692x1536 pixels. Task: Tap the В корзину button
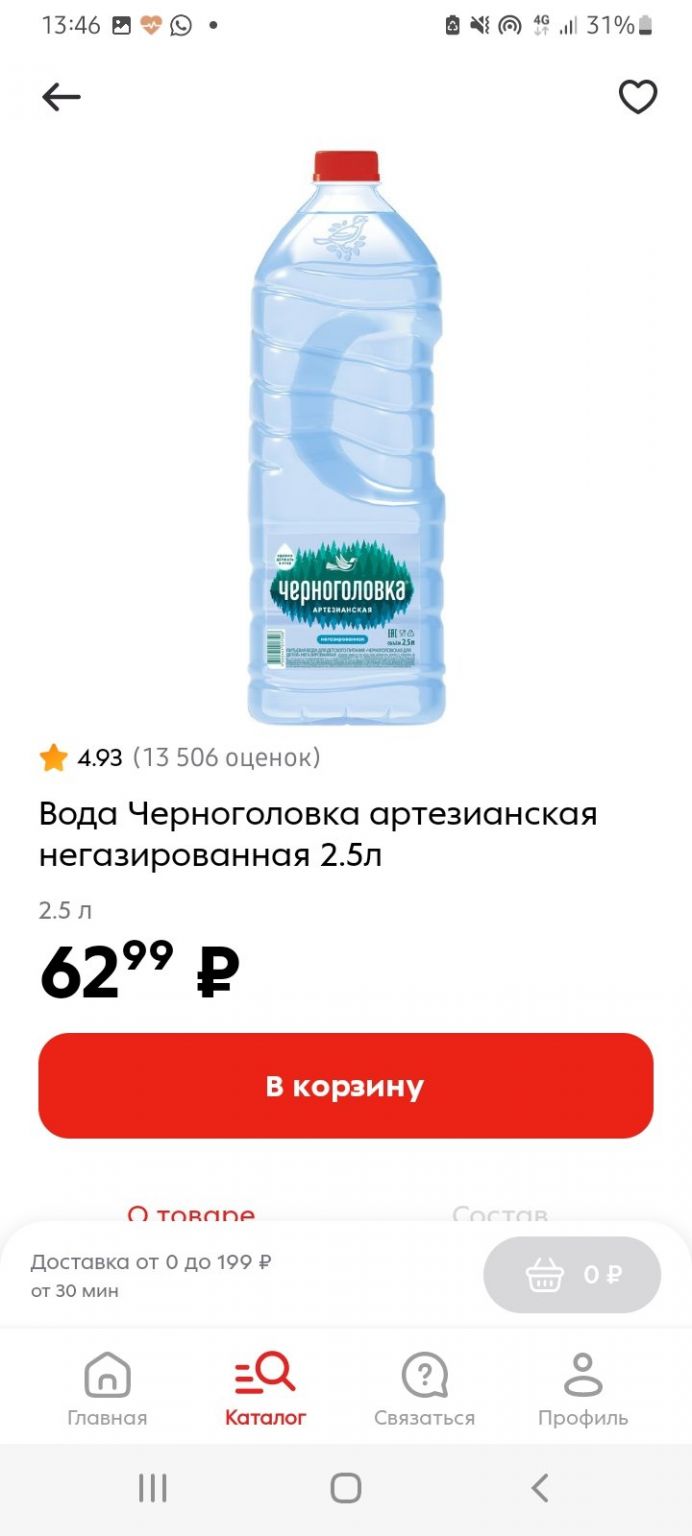click(346, 1086)
